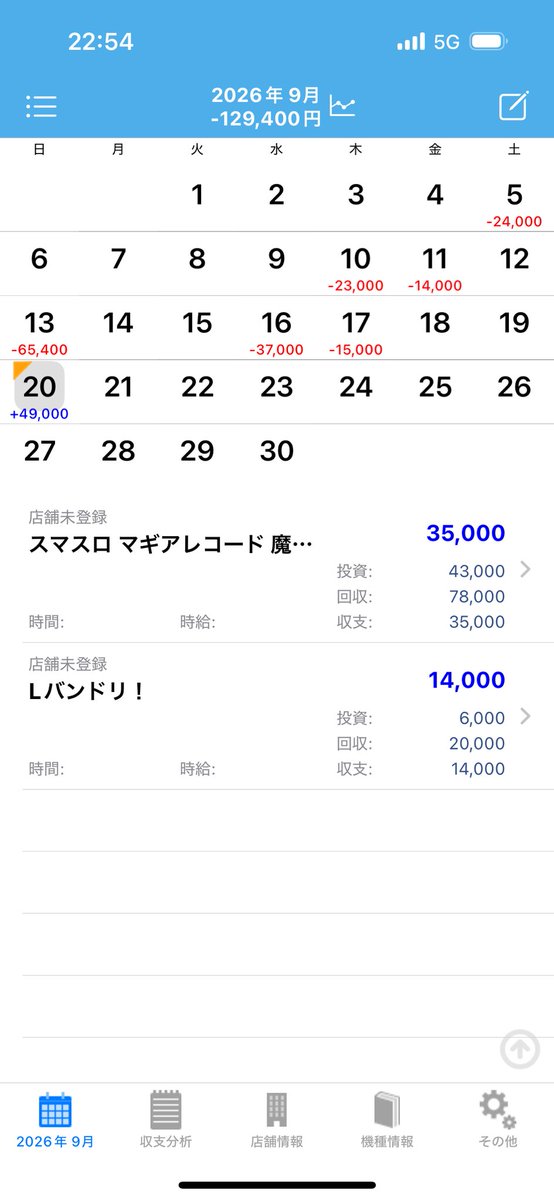Open the list menu icon
Viewport: 554px width, 1200px height.
tap(41, 106)
